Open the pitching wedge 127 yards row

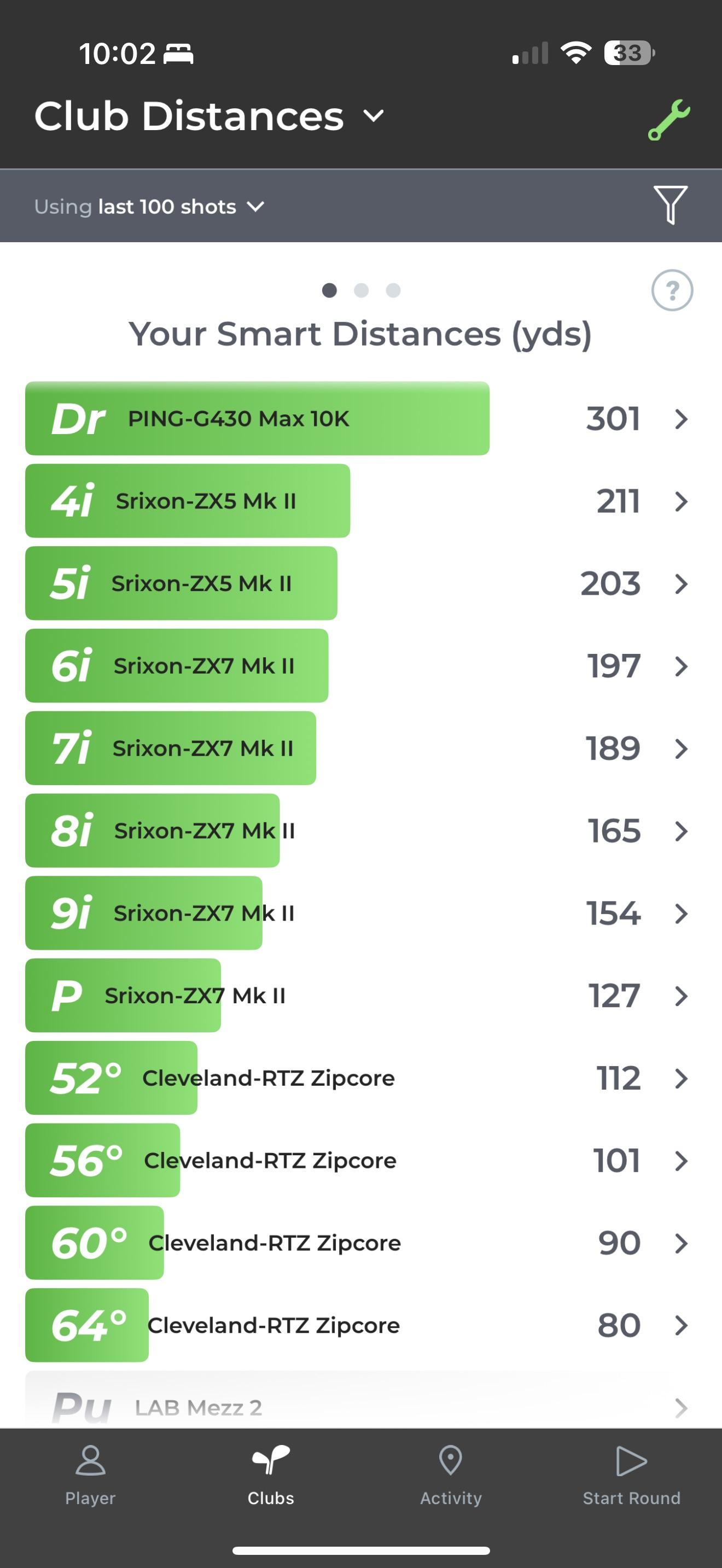pyautogui.click(x=359, y=995)
